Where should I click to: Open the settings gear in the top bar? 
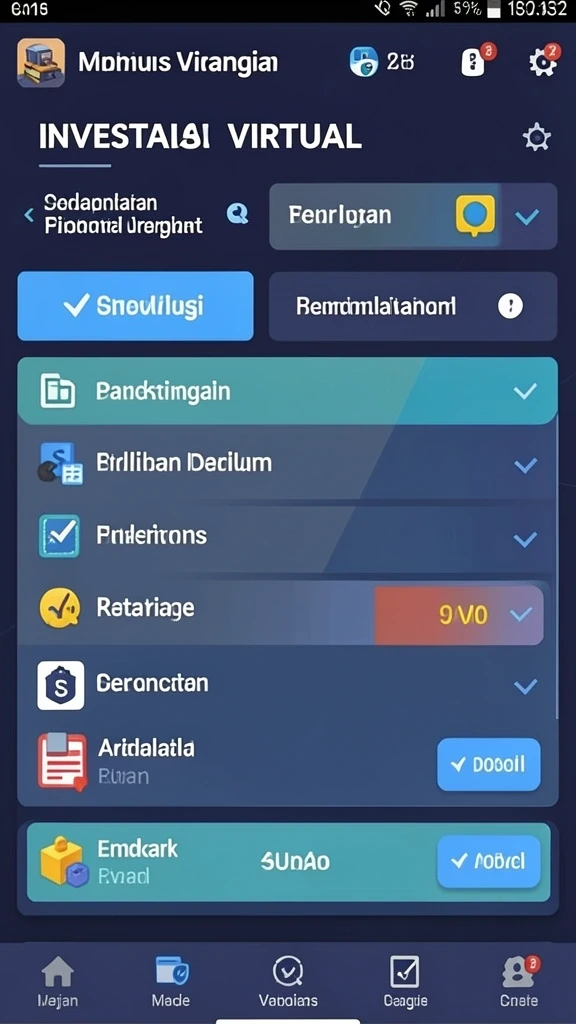(x=542, y=63)
